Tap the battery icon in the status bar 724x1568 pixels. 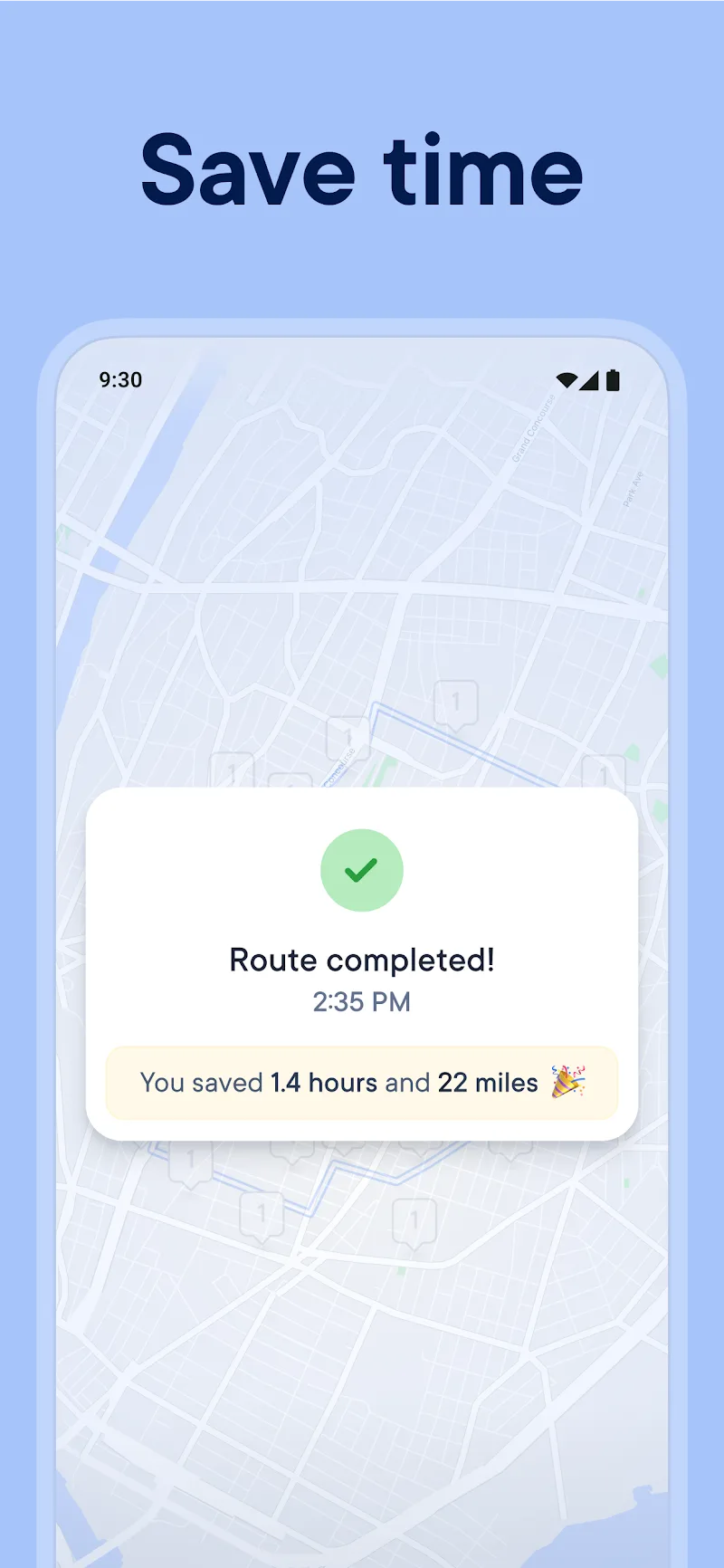(x=613, y=380)
